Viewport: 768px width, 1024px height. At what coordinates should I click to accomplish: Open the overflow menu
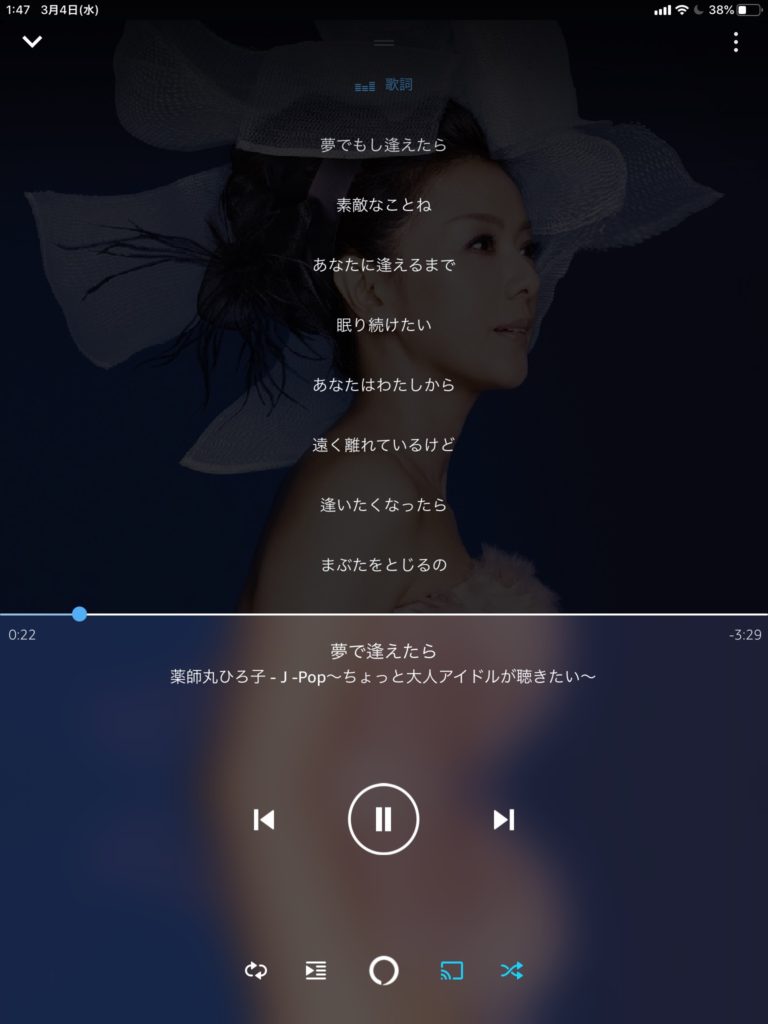pyautogui.click(x=736, y=42)
